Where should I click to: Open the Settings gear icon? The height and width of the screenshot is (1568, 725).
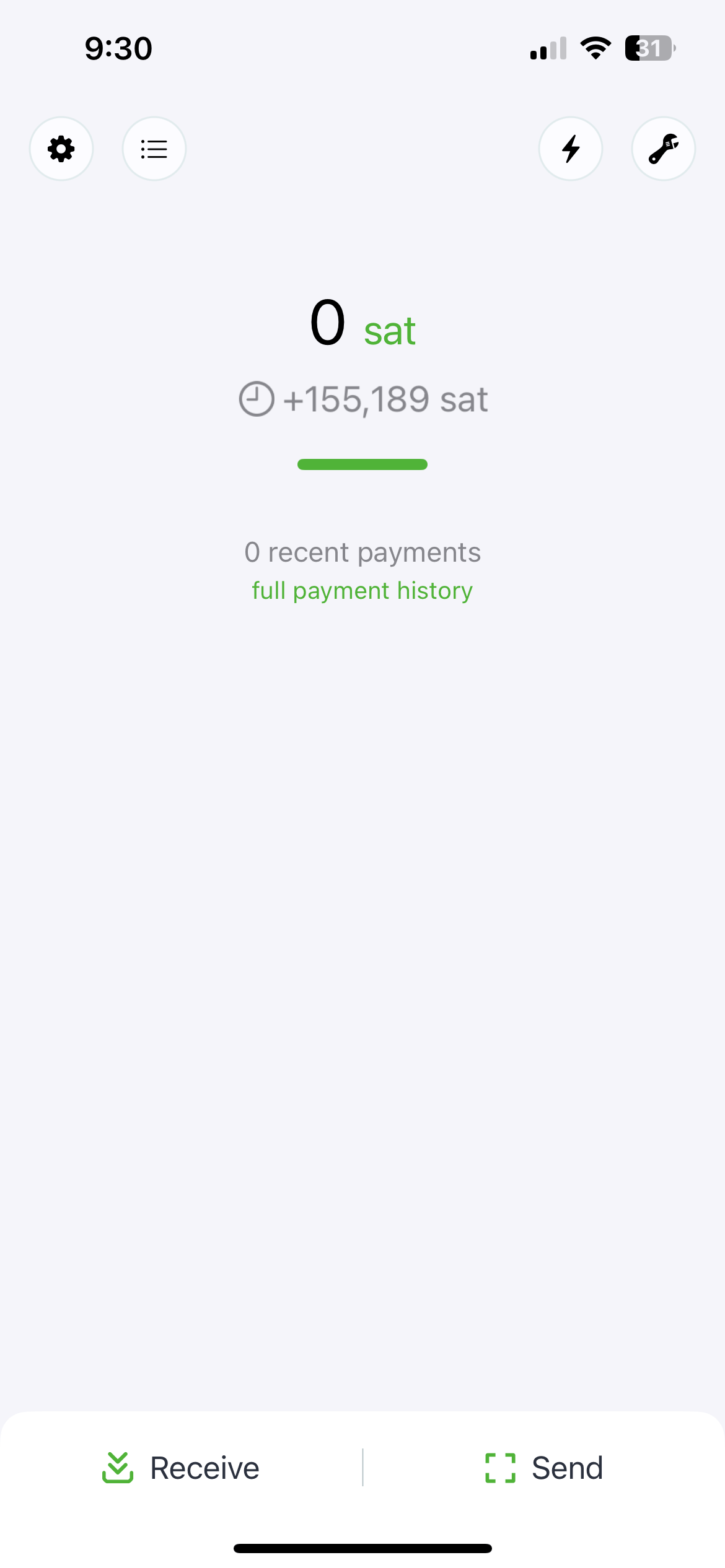[61, 149]
